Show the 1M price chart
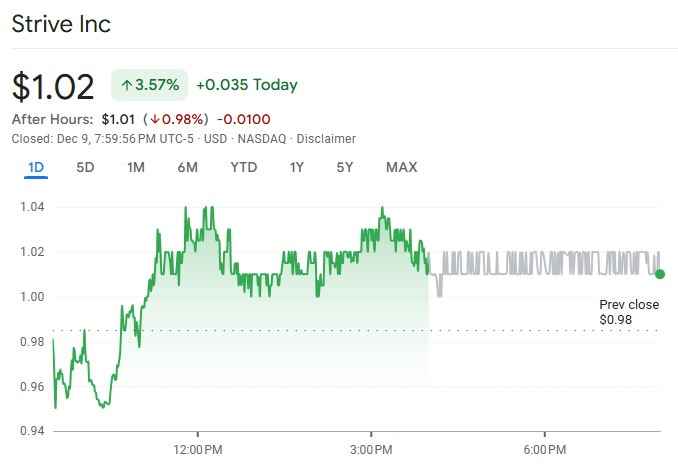678x470 pixels. [136, 167]
